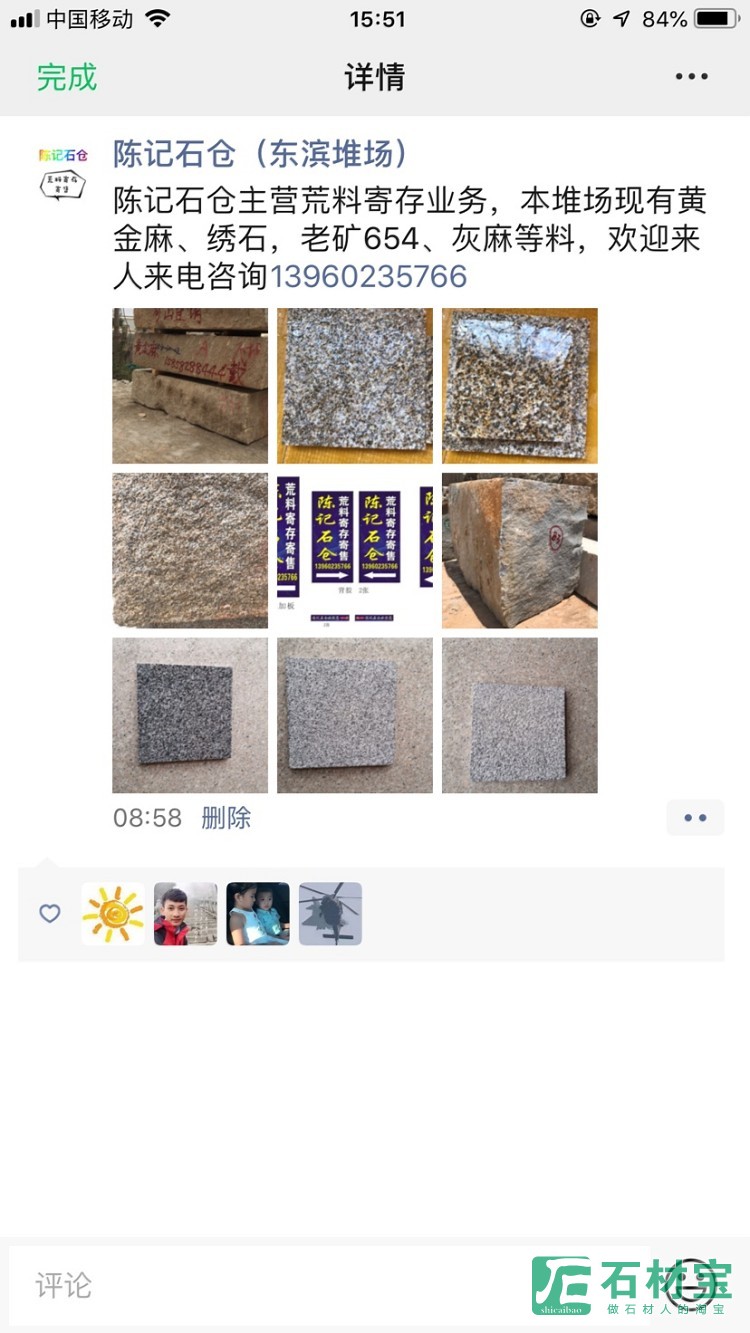The width and height of the screenshot is (750, 1333).
Task: Tap phone number 13960235766 link
Action: pos(369,276)
